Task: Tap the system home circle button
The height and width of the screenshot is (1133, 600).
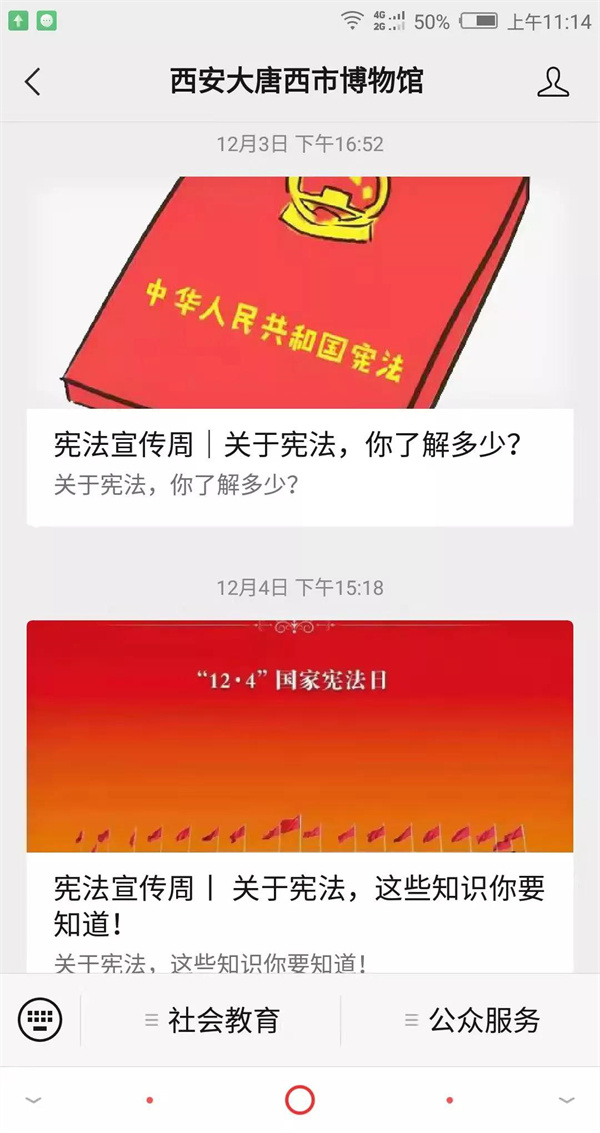Action: pos(300,1100)
